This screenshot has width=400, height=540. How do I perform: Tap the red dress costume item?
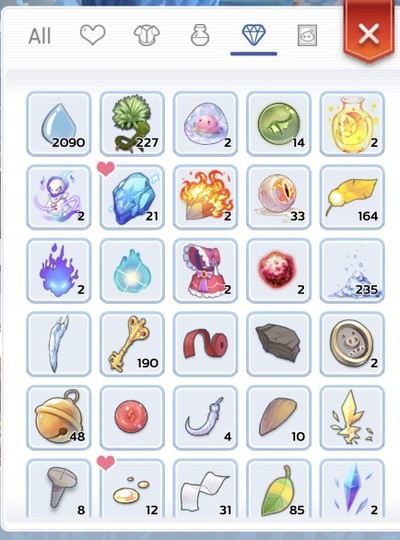click(x=205, y=271)
